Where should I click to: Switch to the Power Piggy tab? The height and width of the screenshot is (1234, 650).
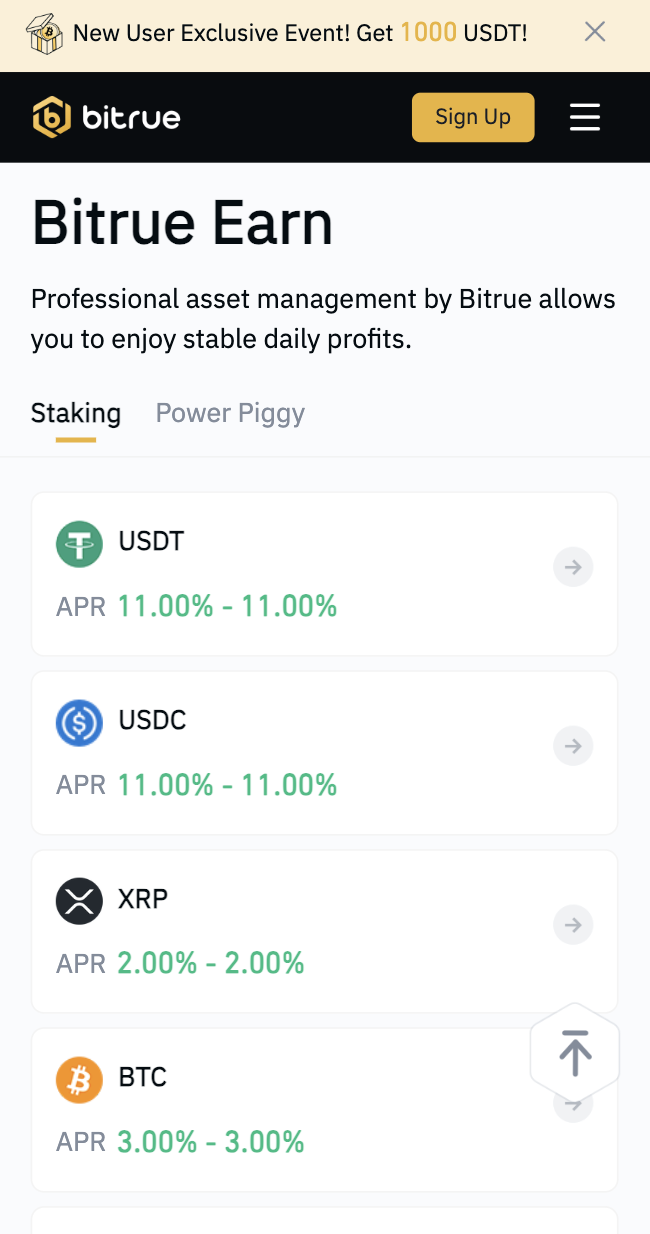(230, 413)
